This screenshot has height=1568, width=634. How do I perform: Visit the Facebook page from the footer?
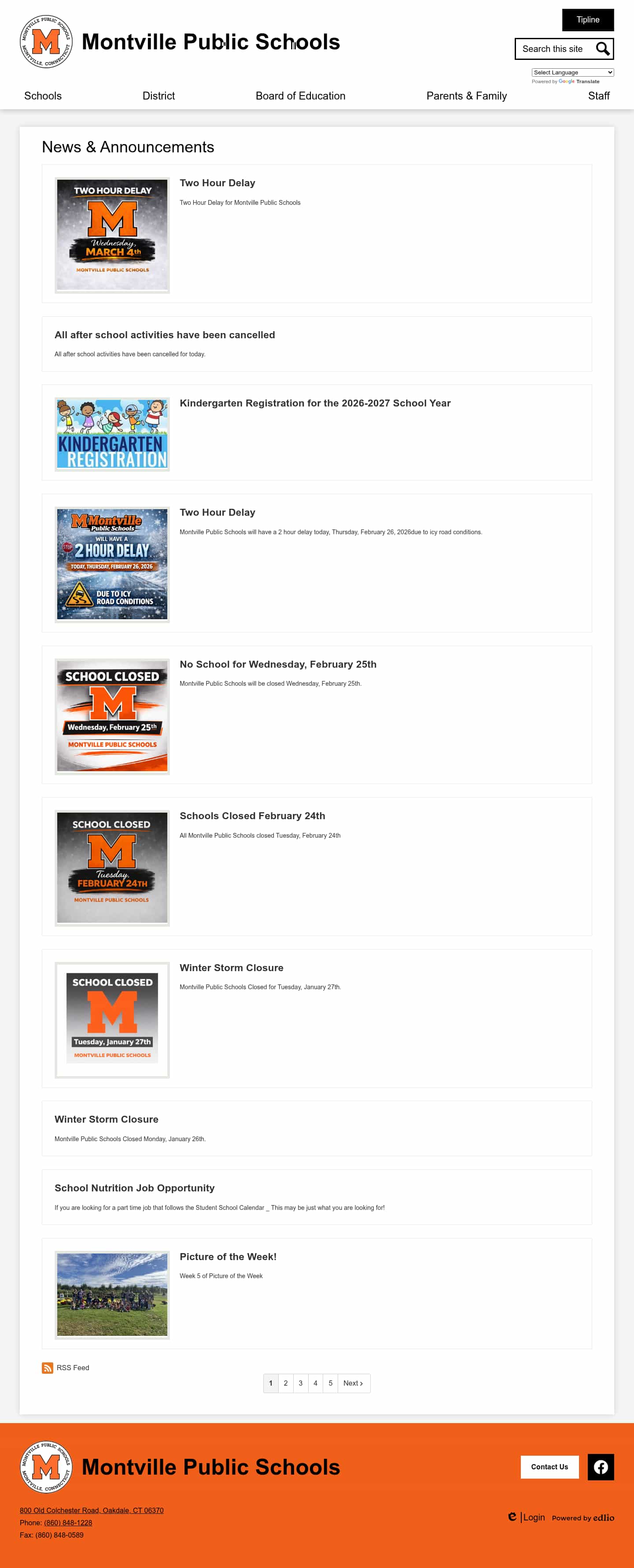coord(601,1467)
